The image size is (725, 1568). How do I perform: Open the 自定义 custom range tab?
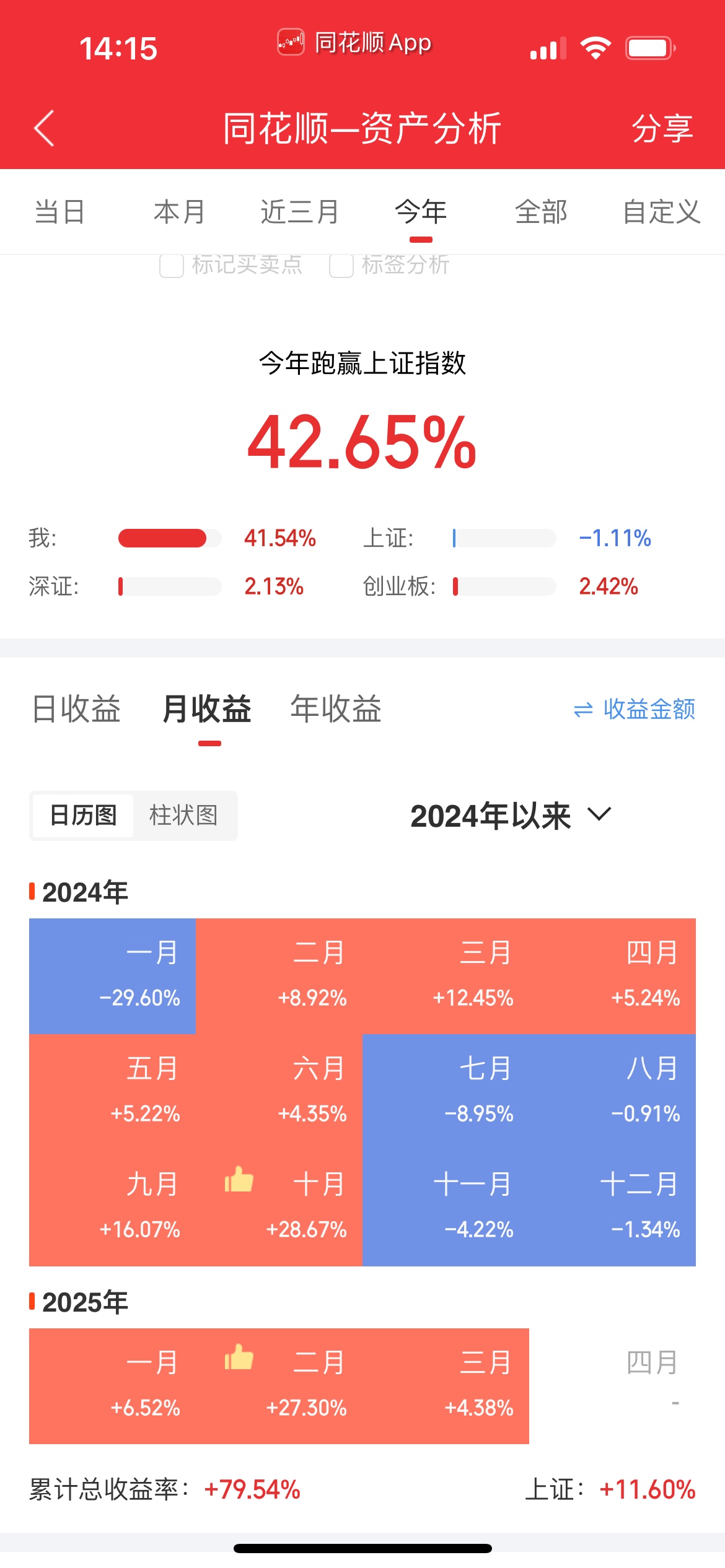pos(662,212)
